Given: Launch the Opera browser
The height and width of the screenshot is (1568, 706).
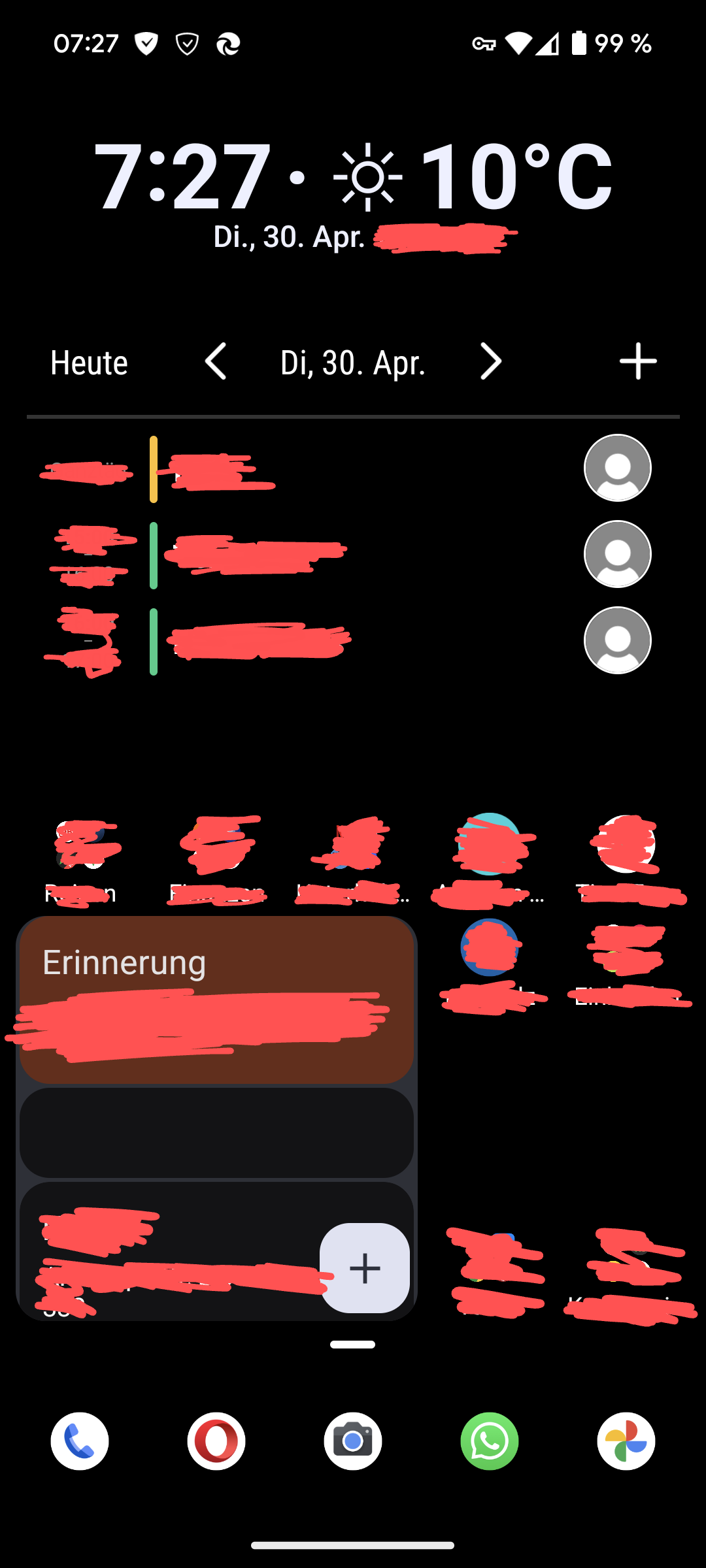Looking at the screenshot, I should [x=216, y=1441].
